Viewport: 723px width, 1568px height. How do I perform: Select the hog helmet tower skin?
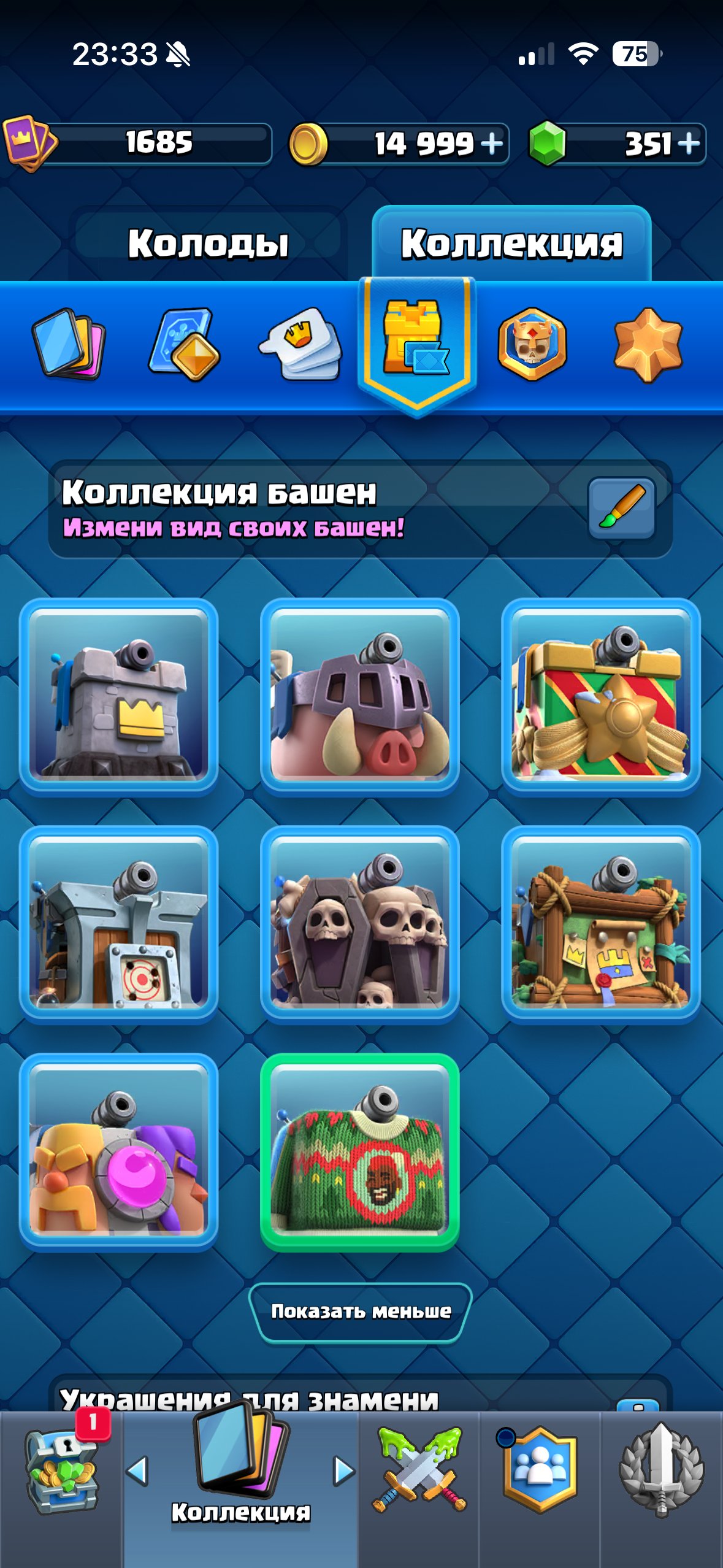pyautogui.click(x=360, y=696)
